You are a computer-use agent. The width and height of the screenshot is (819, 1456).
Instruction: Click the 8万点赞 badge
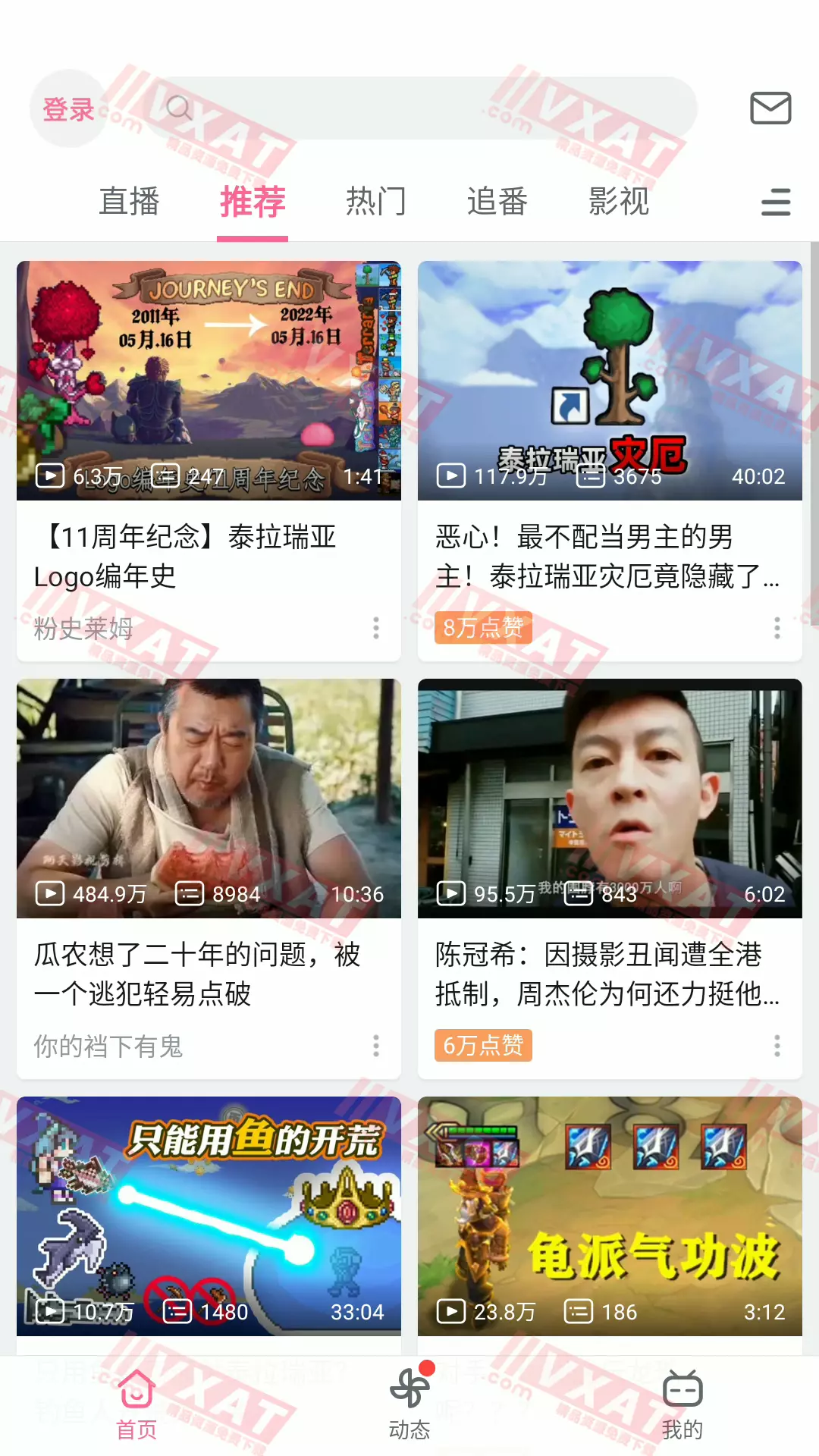[x=483, y=628]
